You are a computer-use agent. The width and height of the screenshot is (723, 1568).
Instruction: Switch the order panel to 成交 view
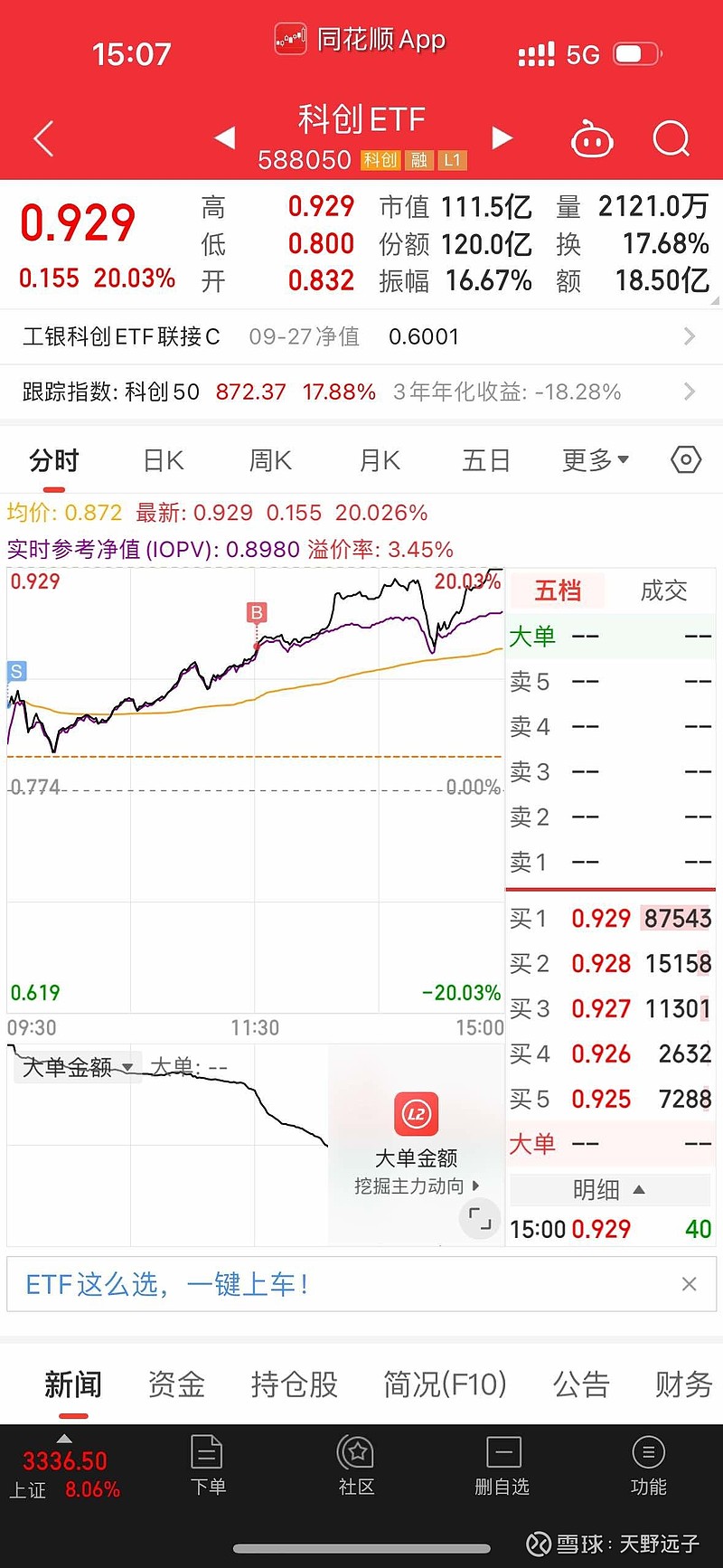[x=662, y=590]
